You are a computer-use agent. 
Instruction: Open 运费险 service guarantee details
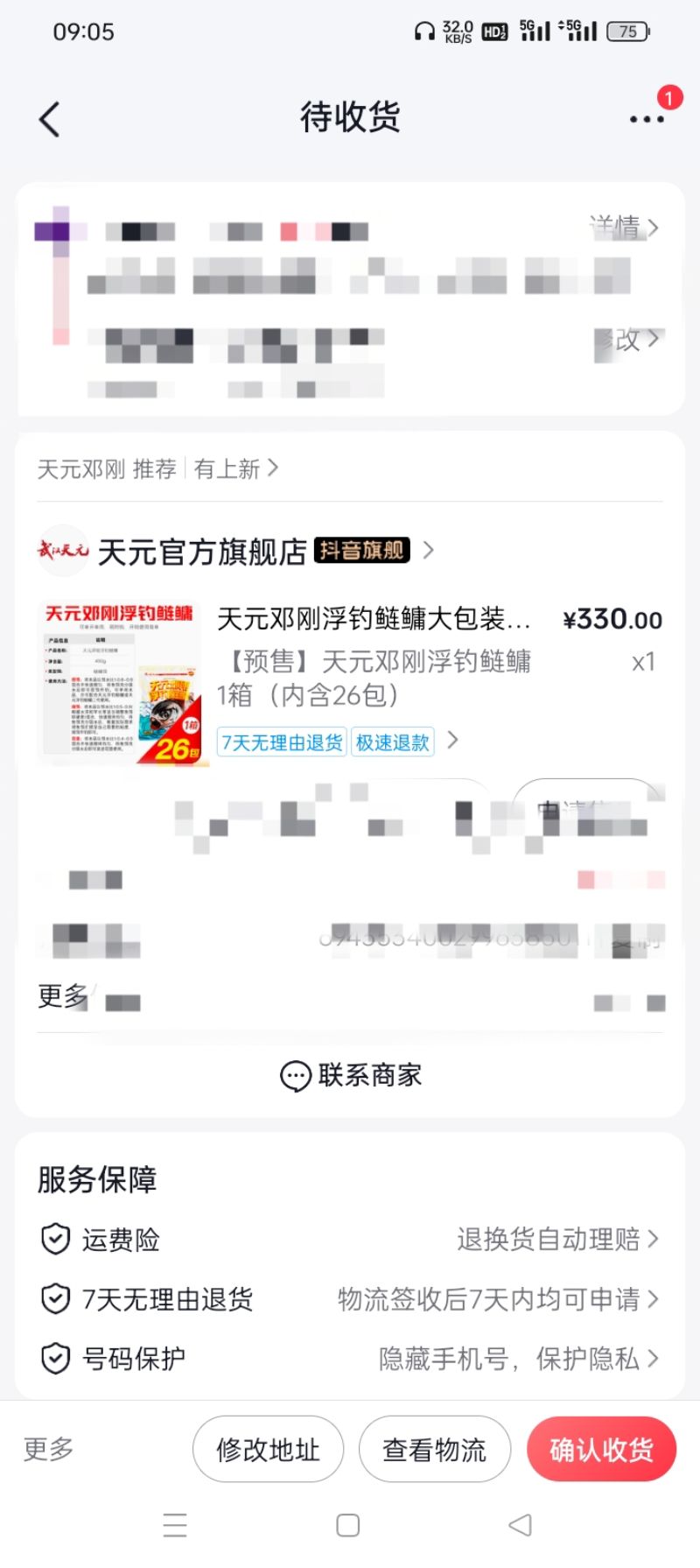click(350, 1240)
